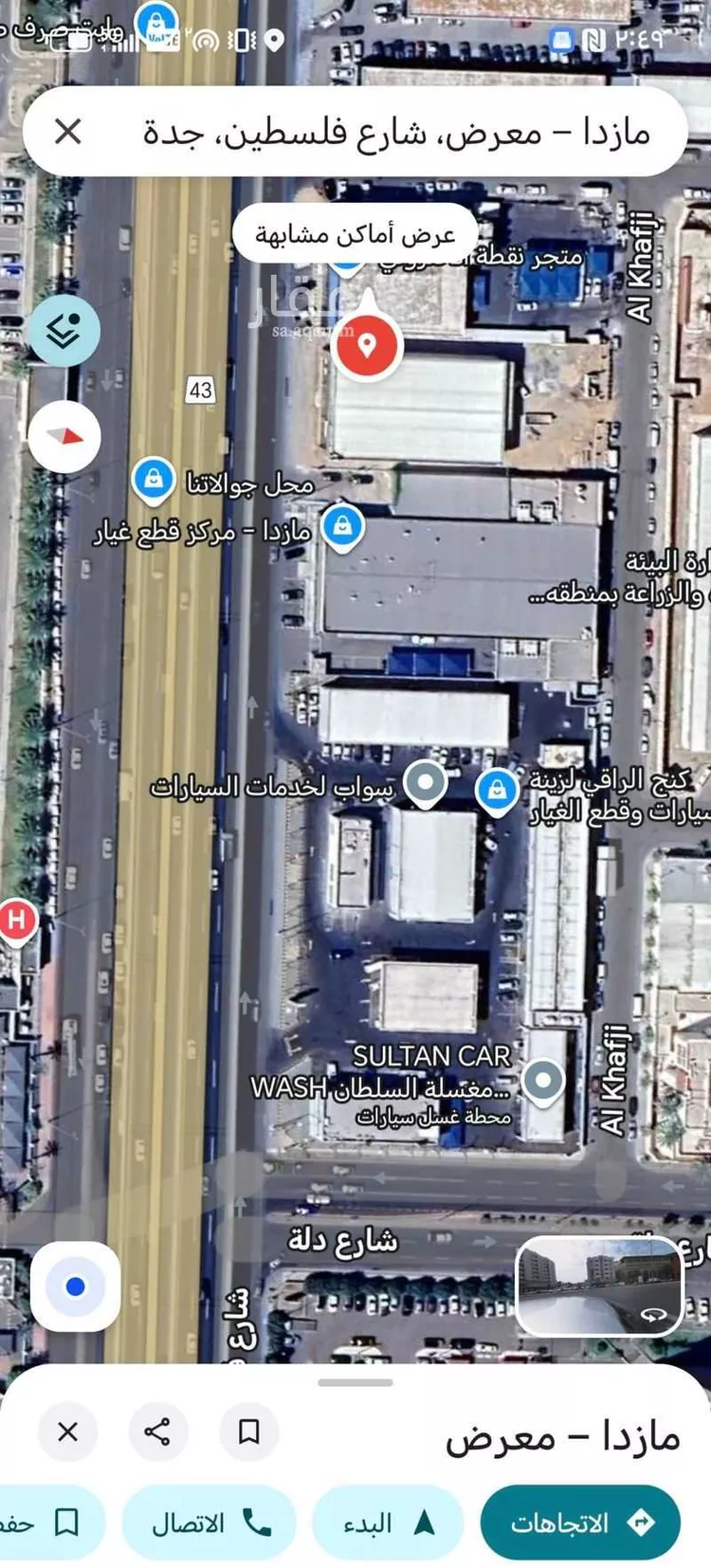Viewport: 711px width, 1568px height.
Task: Tap the عرض أماكن مشابهة chip
Action: click(x=355, y=233)
